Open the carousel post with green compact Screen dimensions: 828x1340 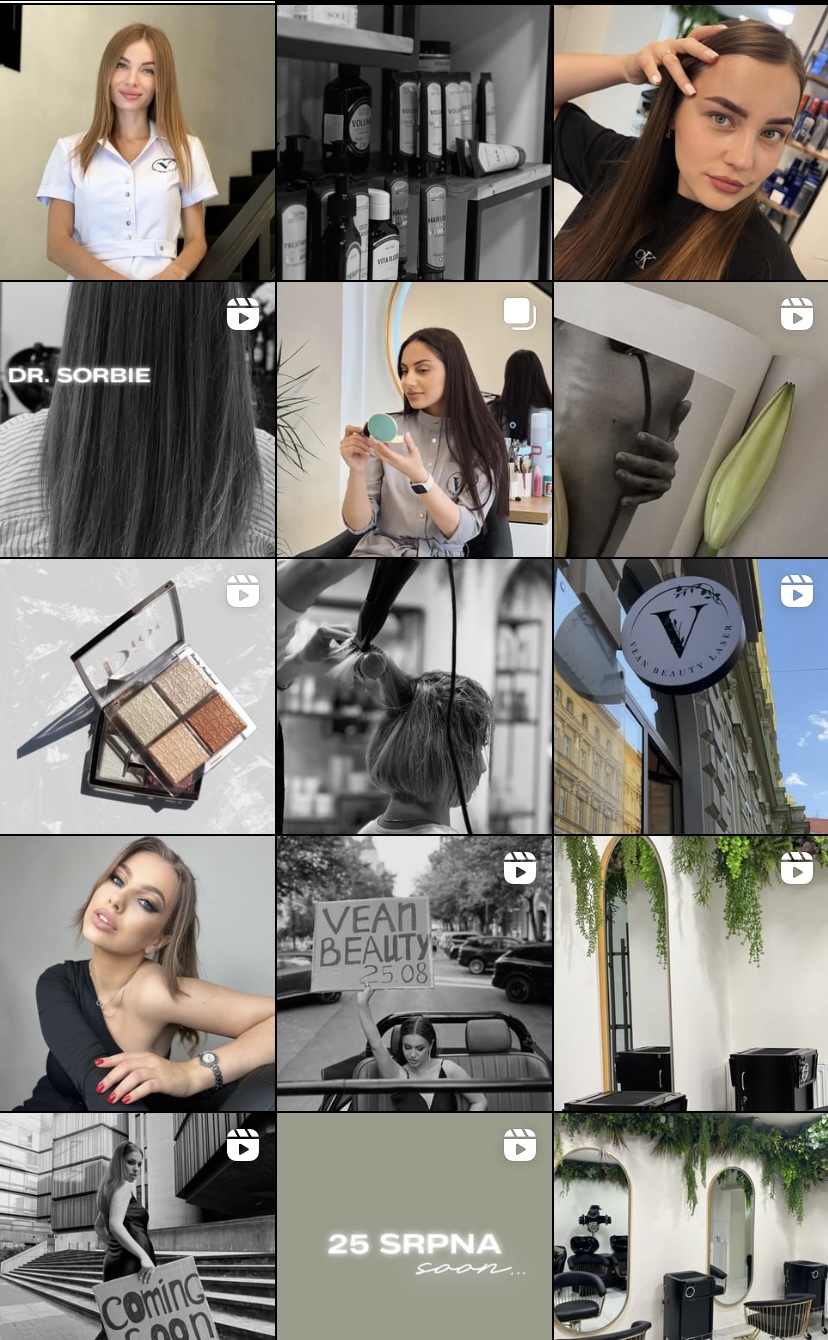414,419
